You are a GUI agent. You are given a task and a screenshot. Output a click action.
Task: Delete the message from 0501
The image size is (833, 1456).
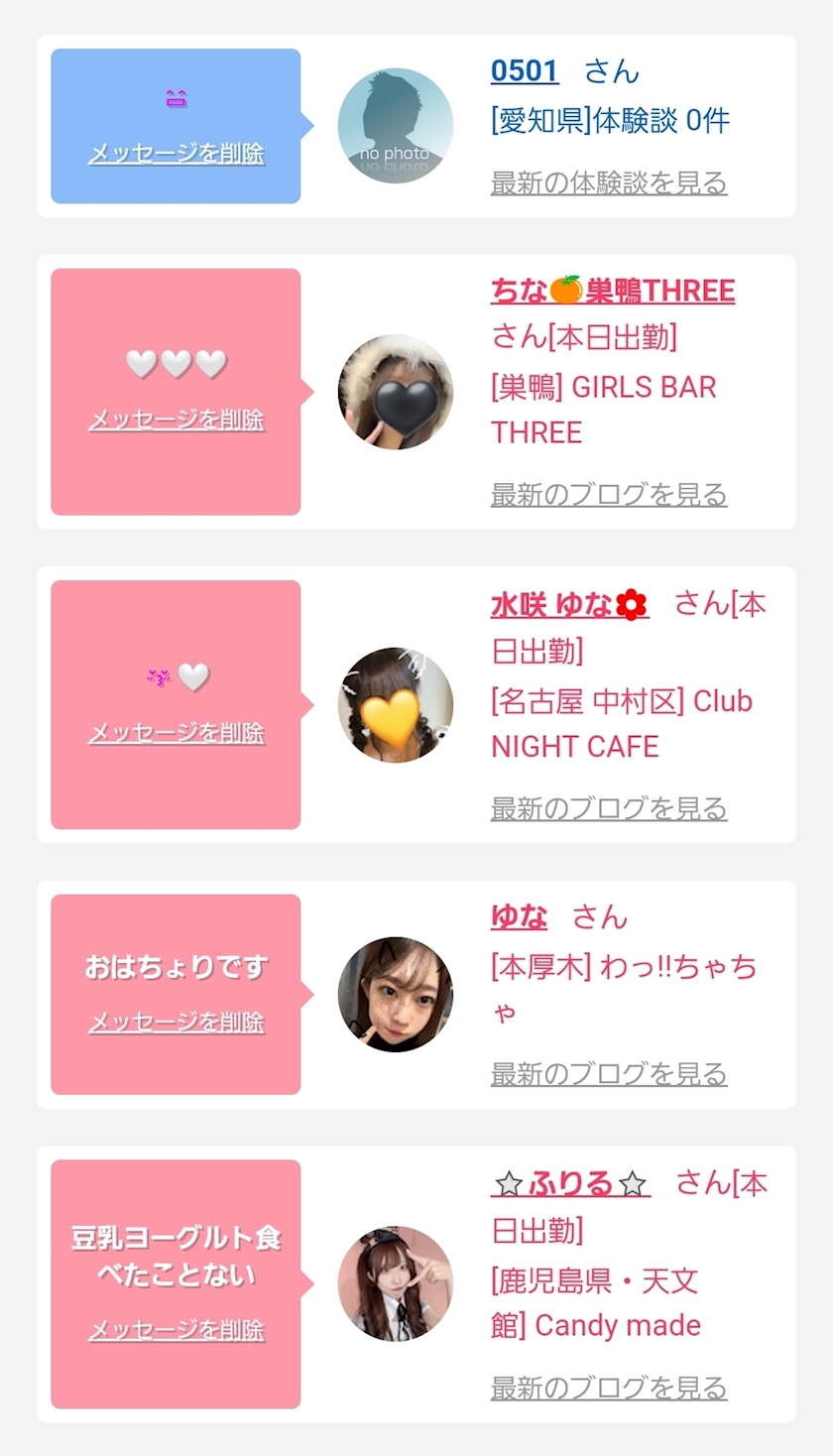pyautogui.click(x=177, y=154)
